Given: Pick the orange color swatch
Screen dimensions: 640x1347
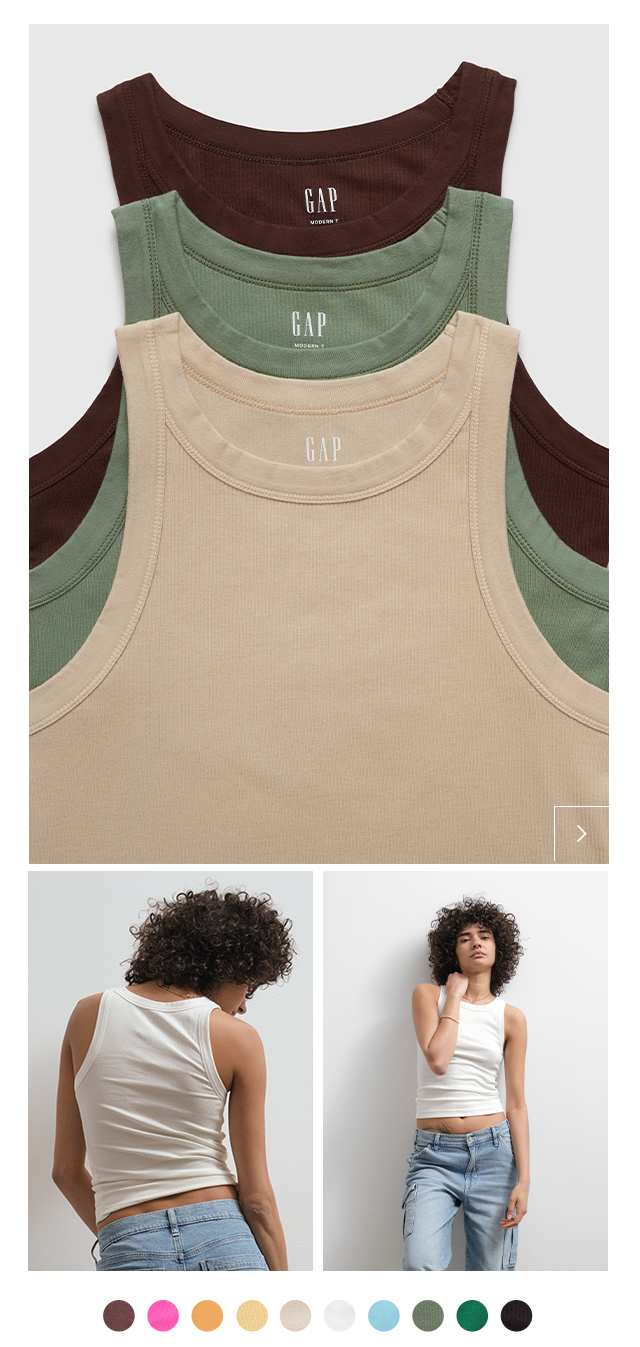Looking at the screenshot, I should pyautogui.click(x=207, y=1315).
